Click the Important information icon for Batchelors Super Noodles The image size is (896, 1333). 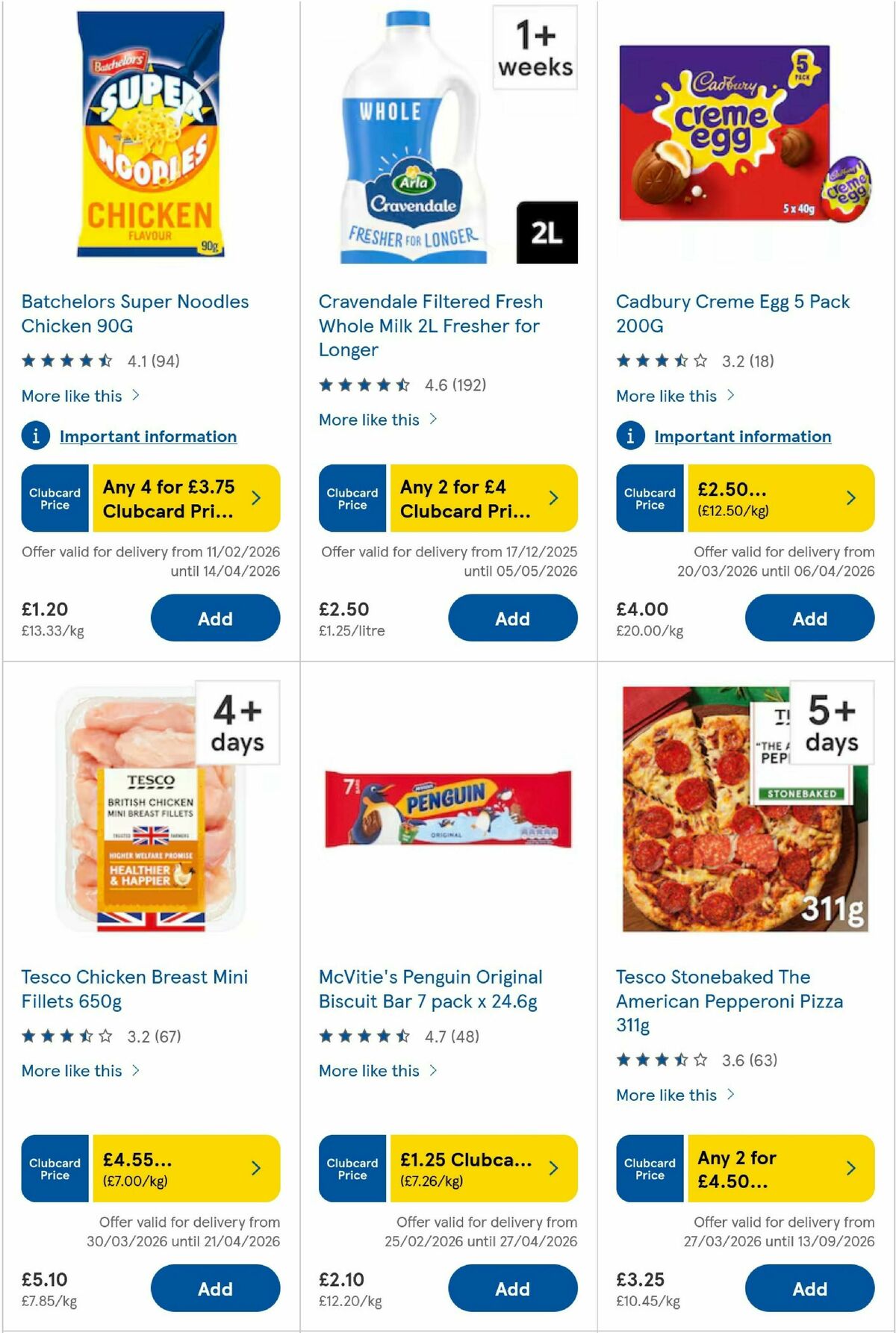click(34, 437)
